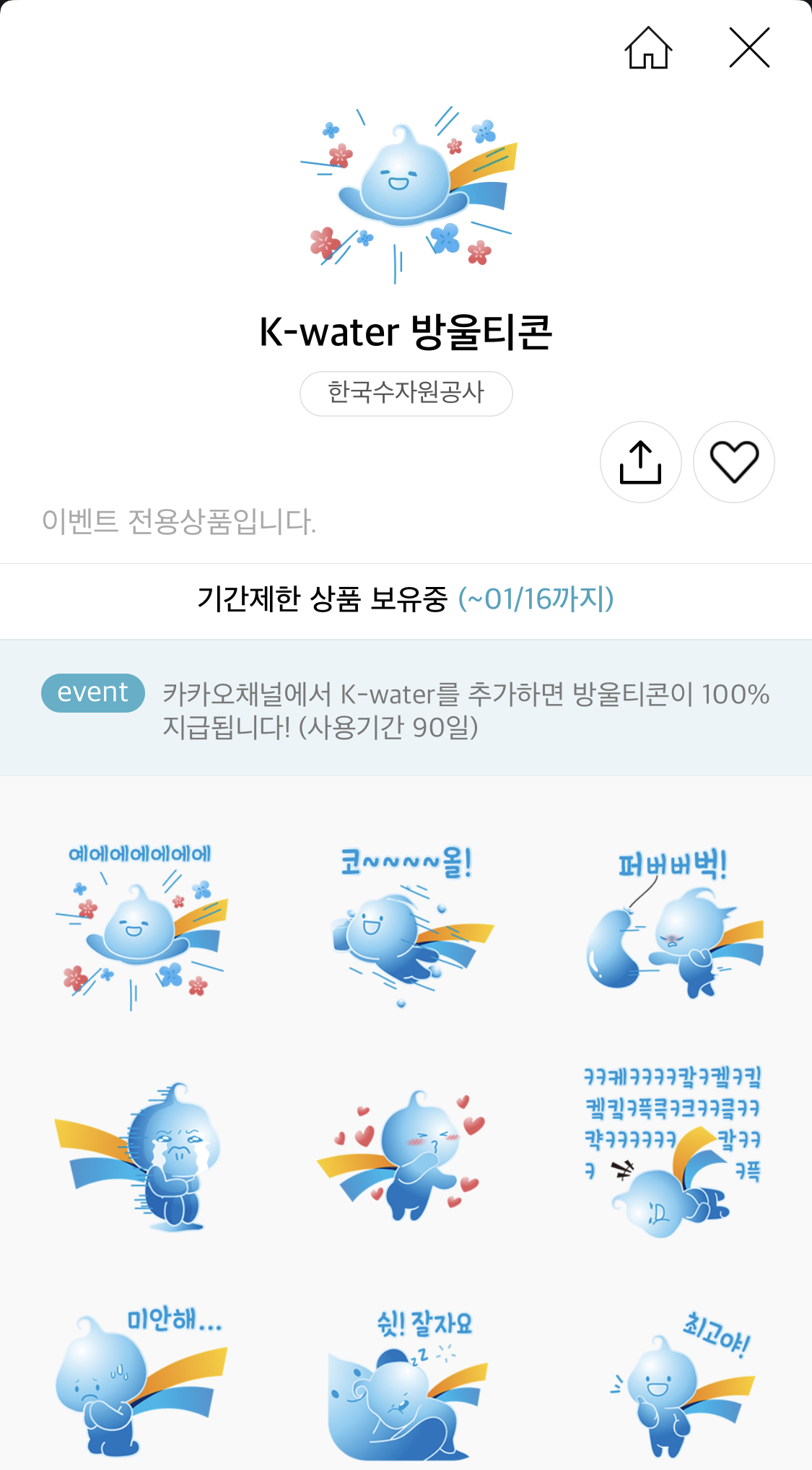The image size is (812, 1470).
Task: Go to the emoticon store home
Action: coord(647,48)
